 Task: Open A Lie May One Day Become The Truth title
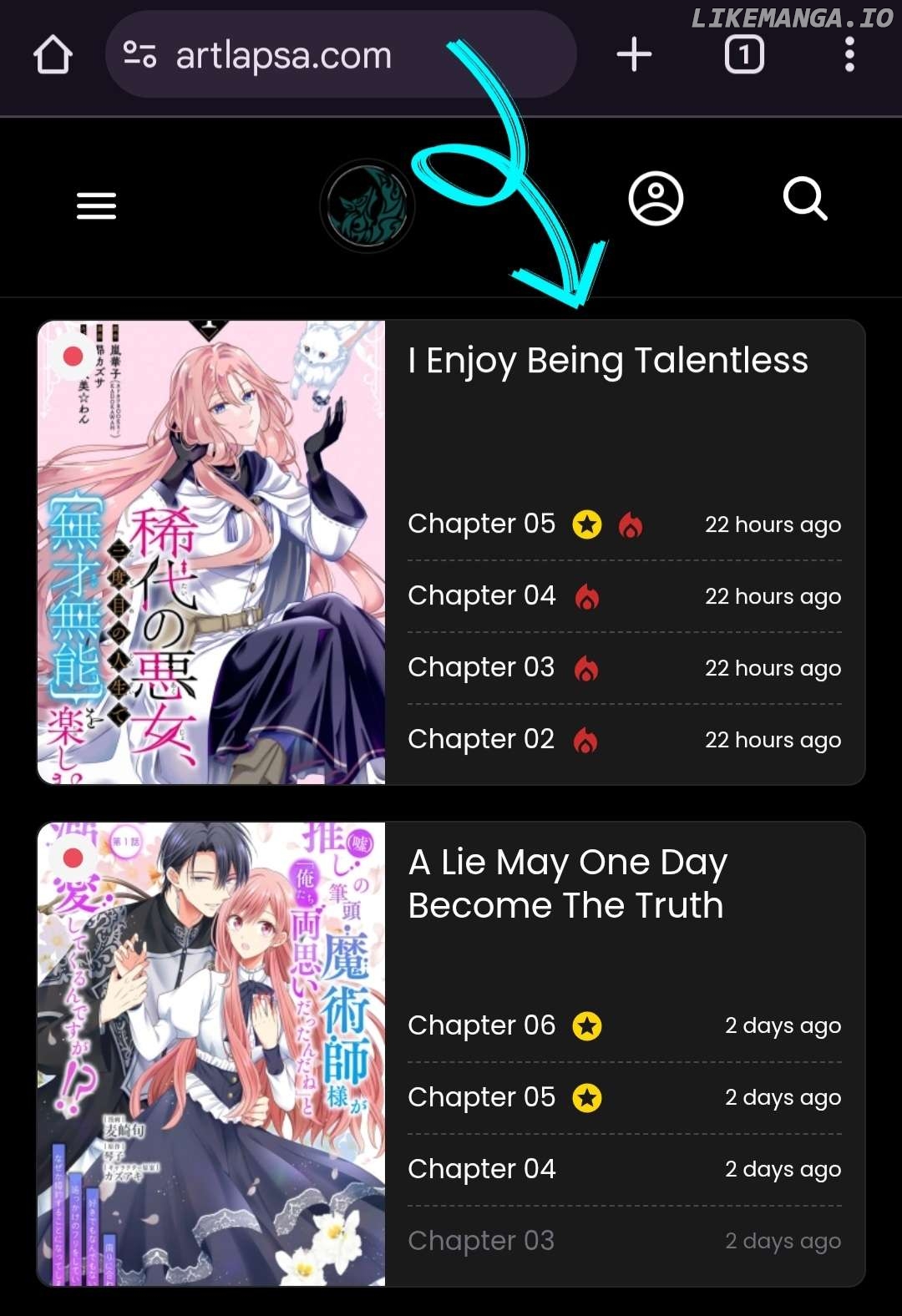pos(568,883)
